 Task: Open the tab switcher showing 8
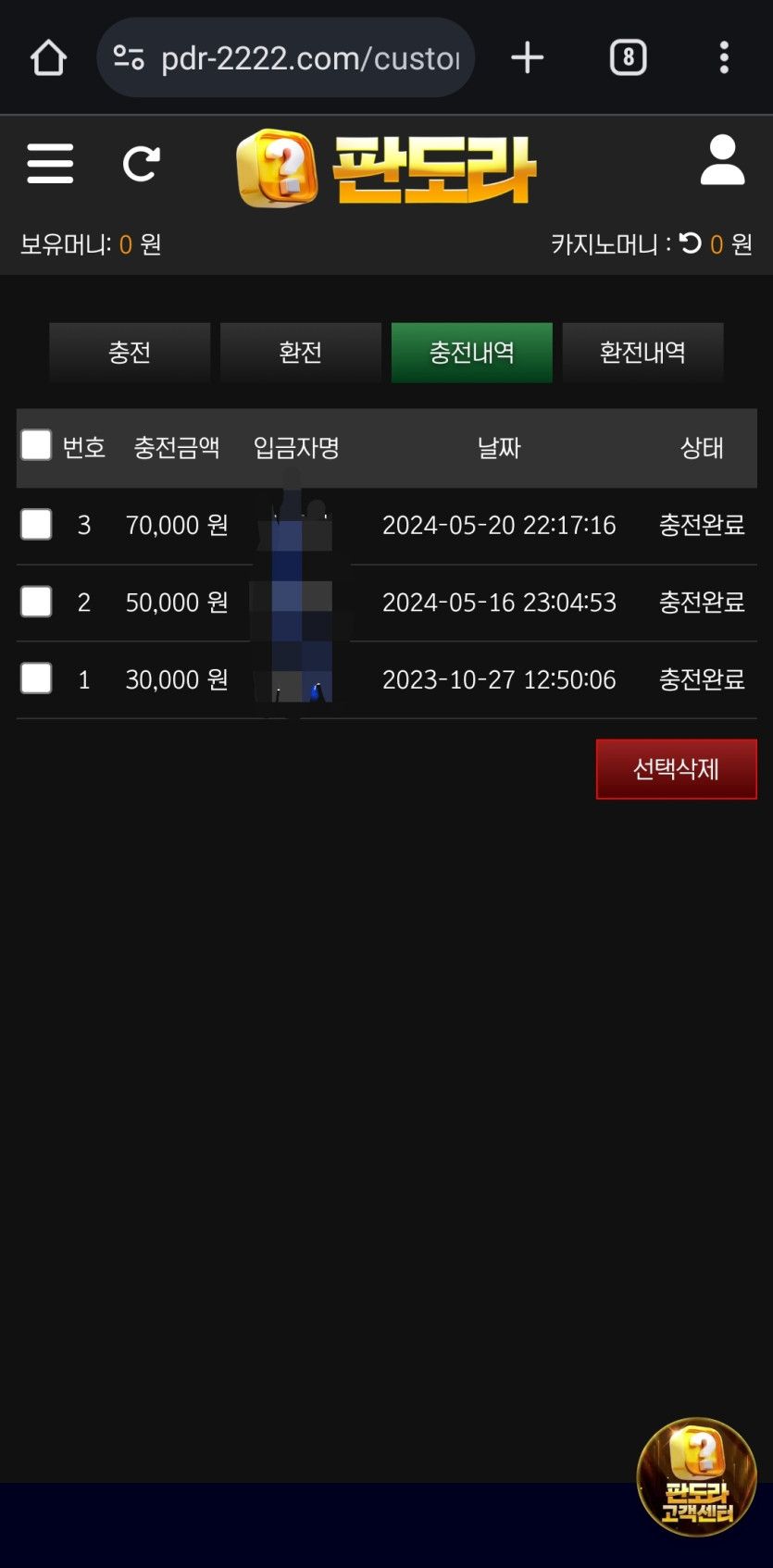(628, 58)
